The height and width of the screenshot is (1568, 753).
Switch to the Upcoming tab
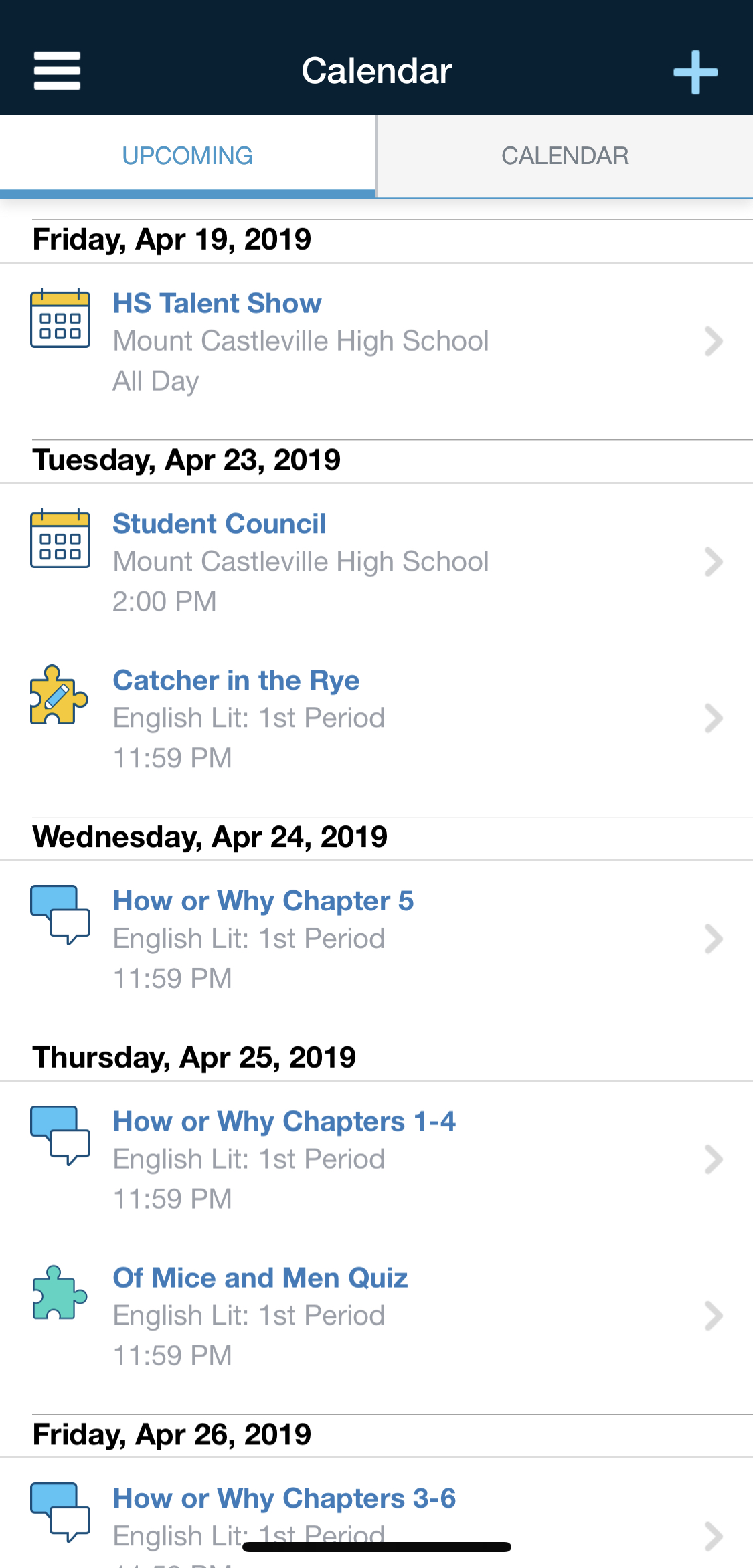coord(187,156)
